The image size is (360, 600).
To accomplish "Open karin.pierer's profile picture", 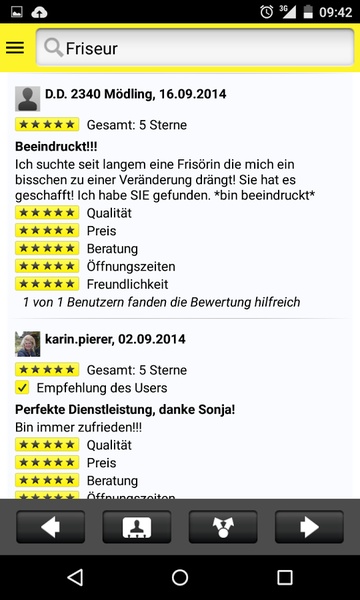I will (x=28, y=344).
